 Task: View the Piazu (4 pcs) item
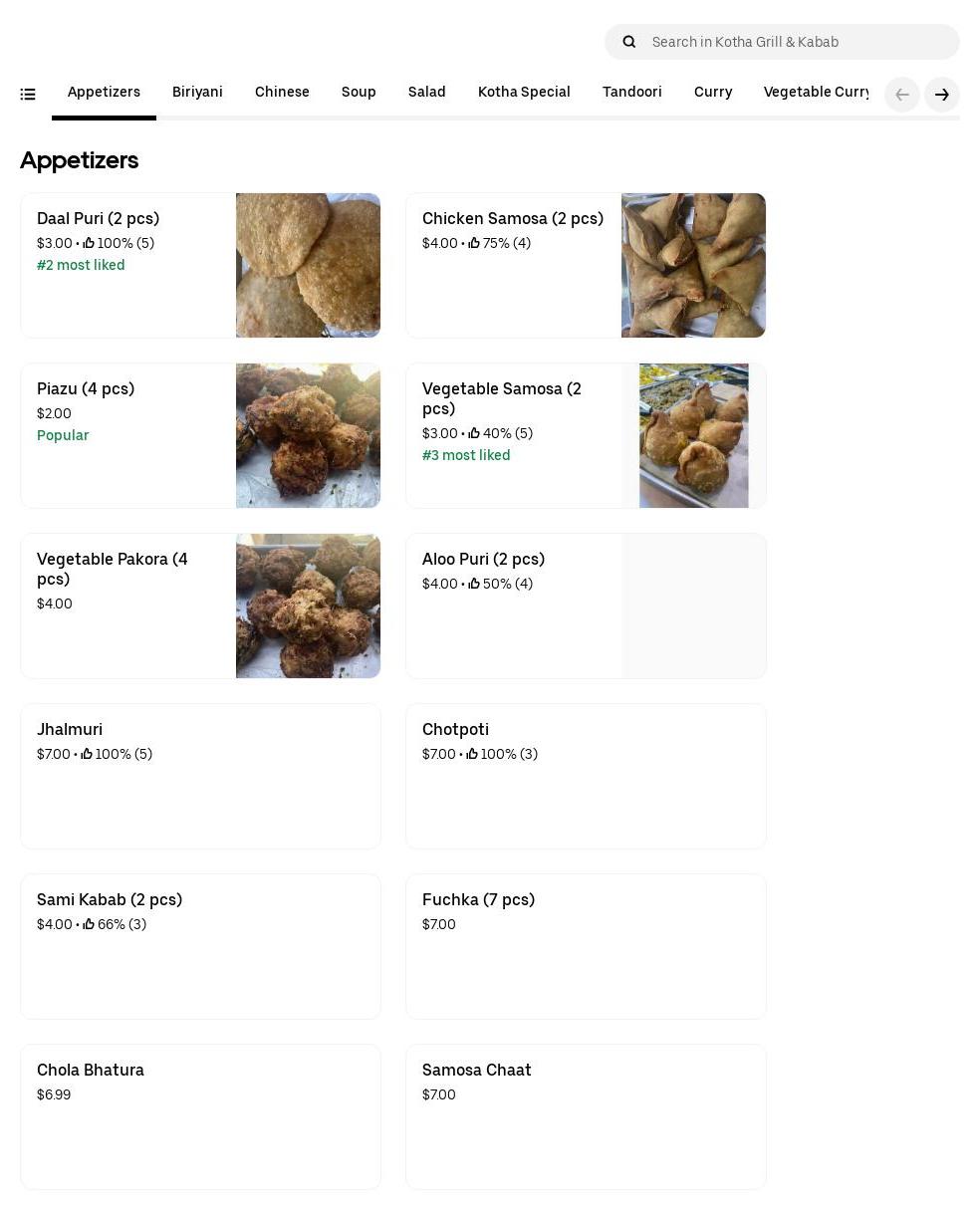[200, 435]
